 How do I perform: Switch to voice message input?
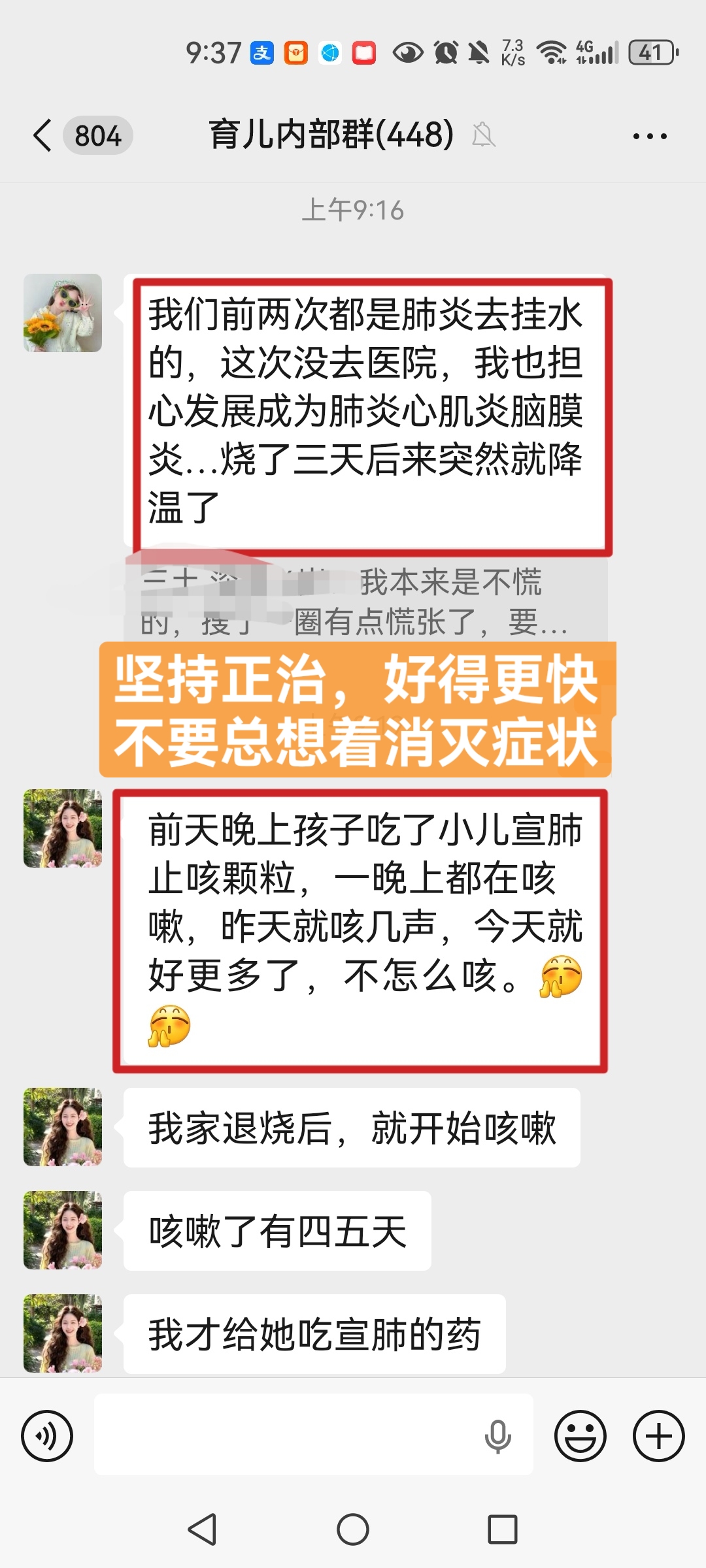tap(47, 1435)
